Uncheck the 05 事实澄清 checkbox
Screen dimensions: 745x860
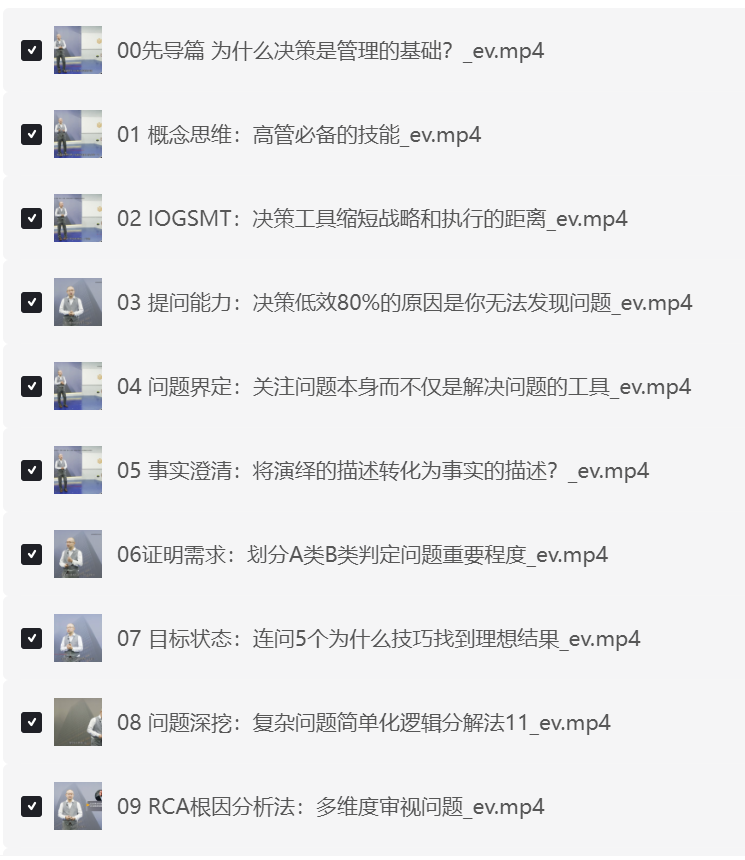click(x=32, y=470)
